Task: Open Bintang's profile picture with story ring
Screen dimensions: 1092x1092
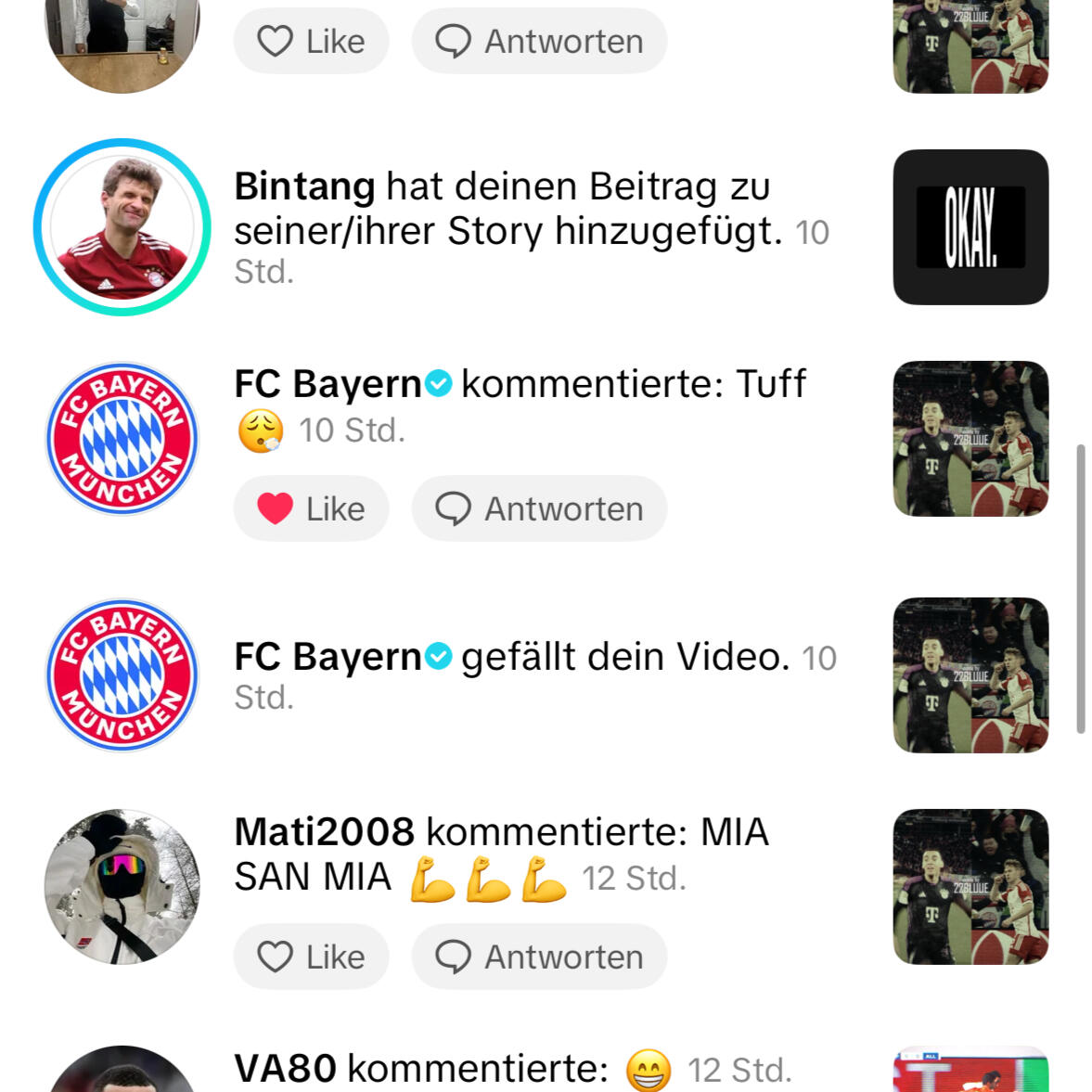Action: pos(122,227)
